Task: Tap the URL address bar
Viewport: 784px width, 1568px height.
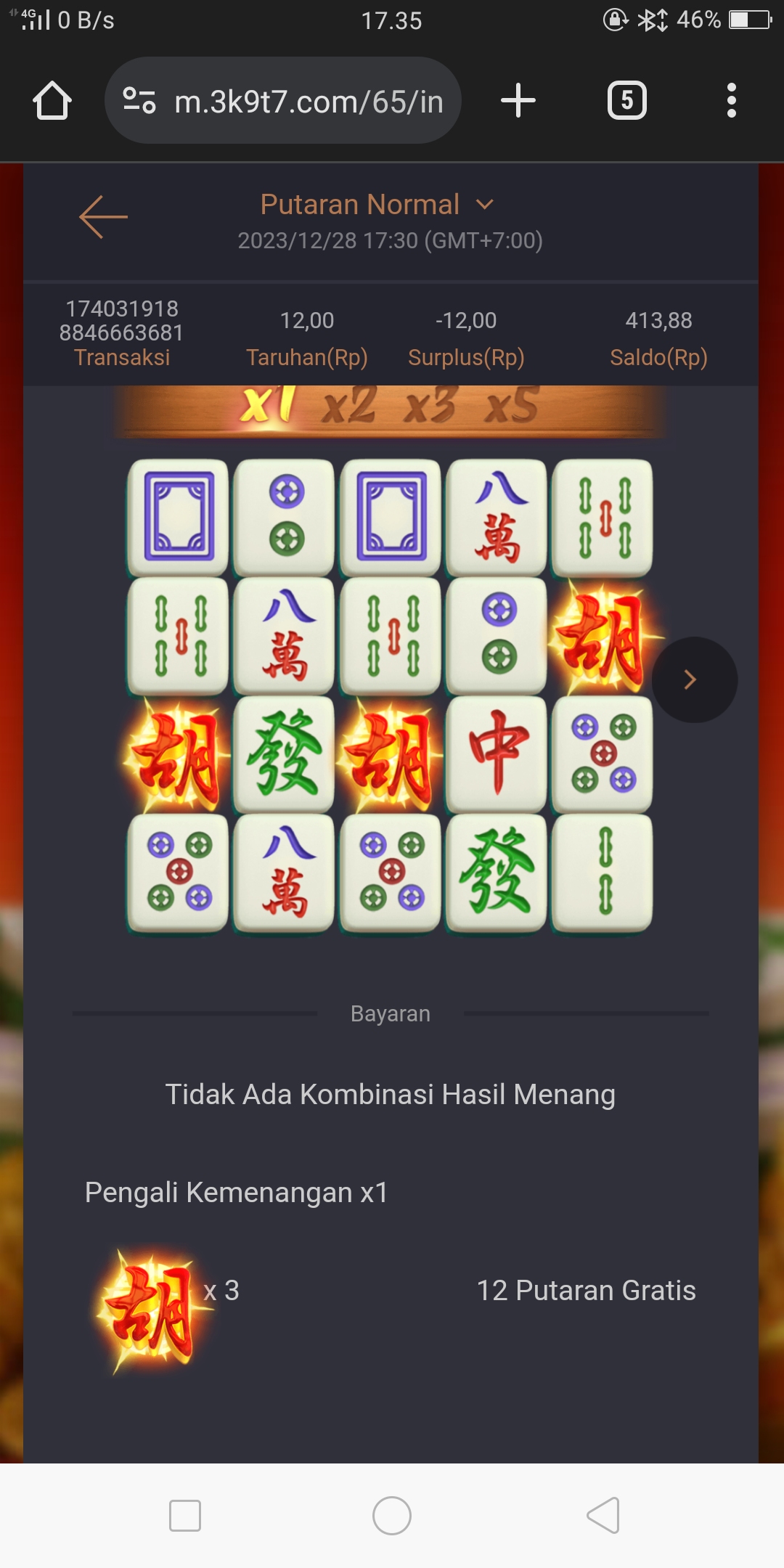Action: click(x=309, y=102)
